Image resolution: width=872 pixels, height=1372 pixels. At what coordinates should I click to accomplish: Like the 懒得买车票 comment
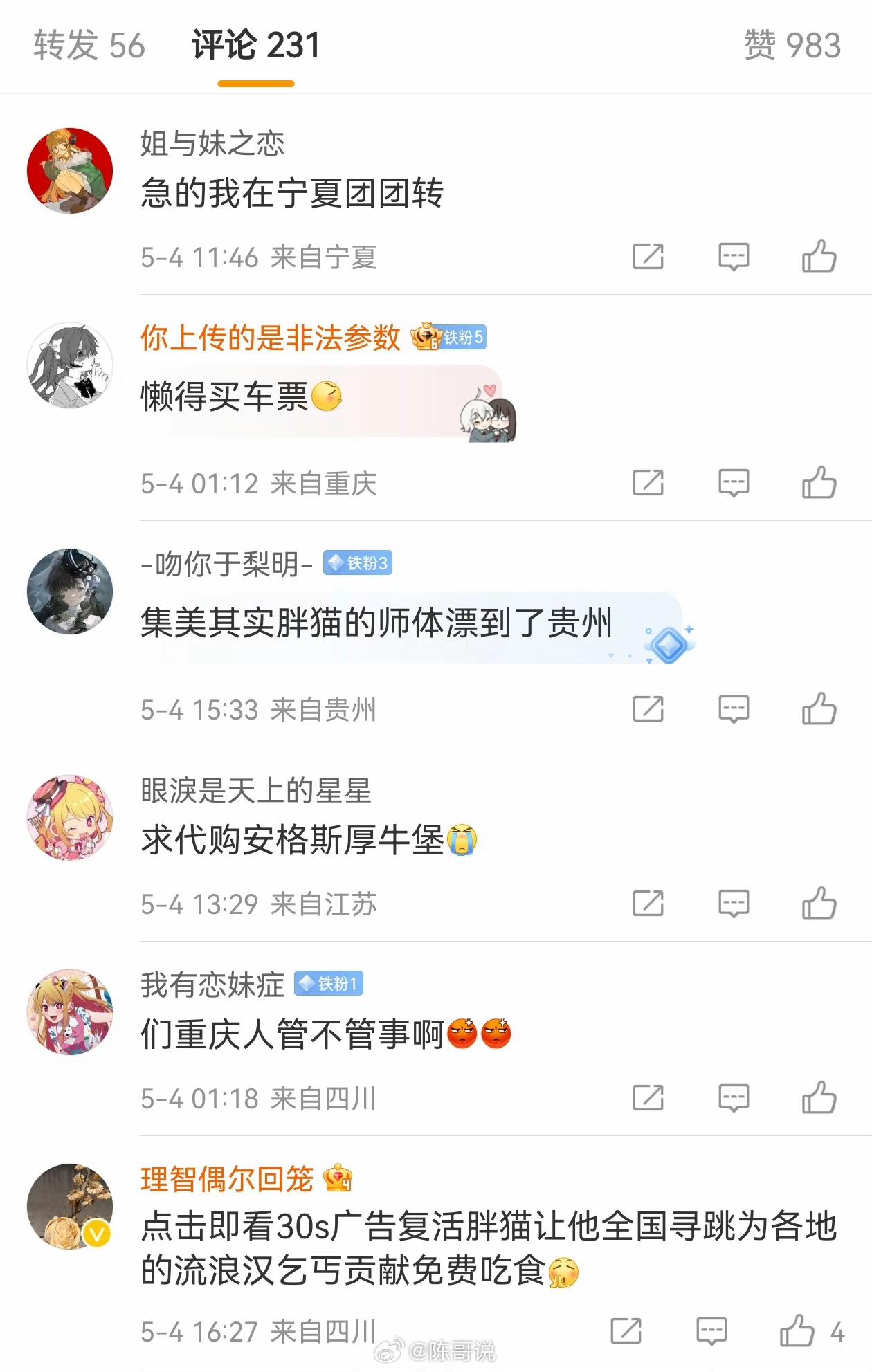(x=819, y=483)
